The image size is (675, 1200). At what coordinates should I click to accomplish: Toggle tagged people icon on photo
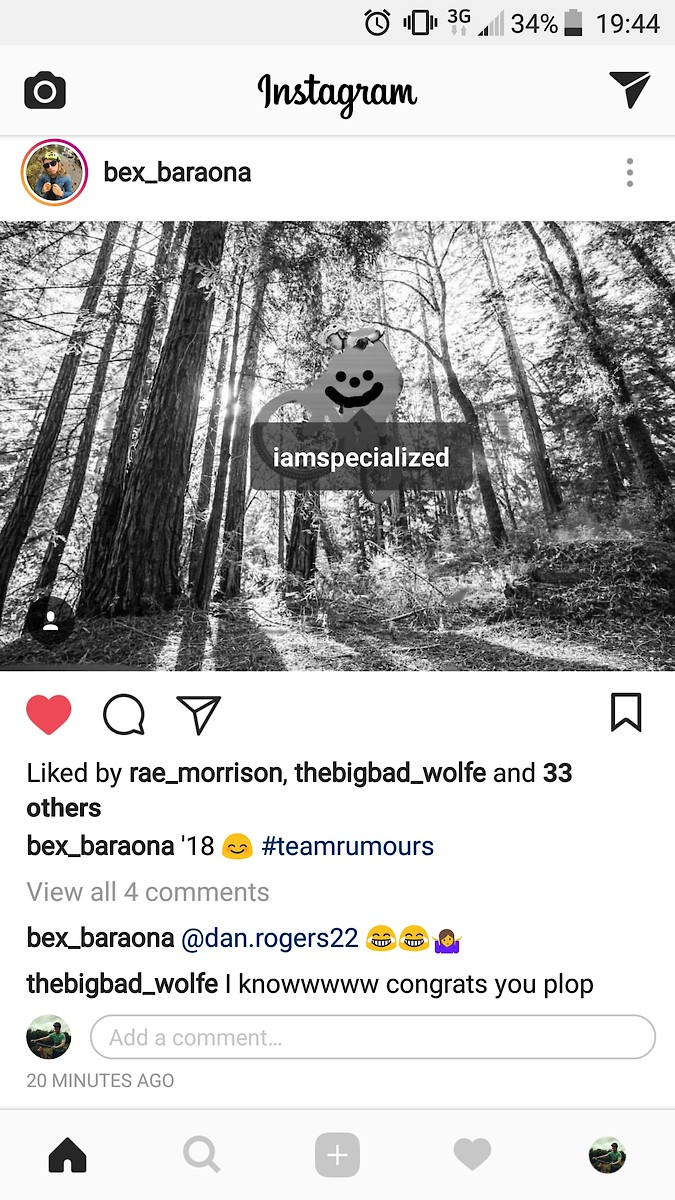click(51, 621)
